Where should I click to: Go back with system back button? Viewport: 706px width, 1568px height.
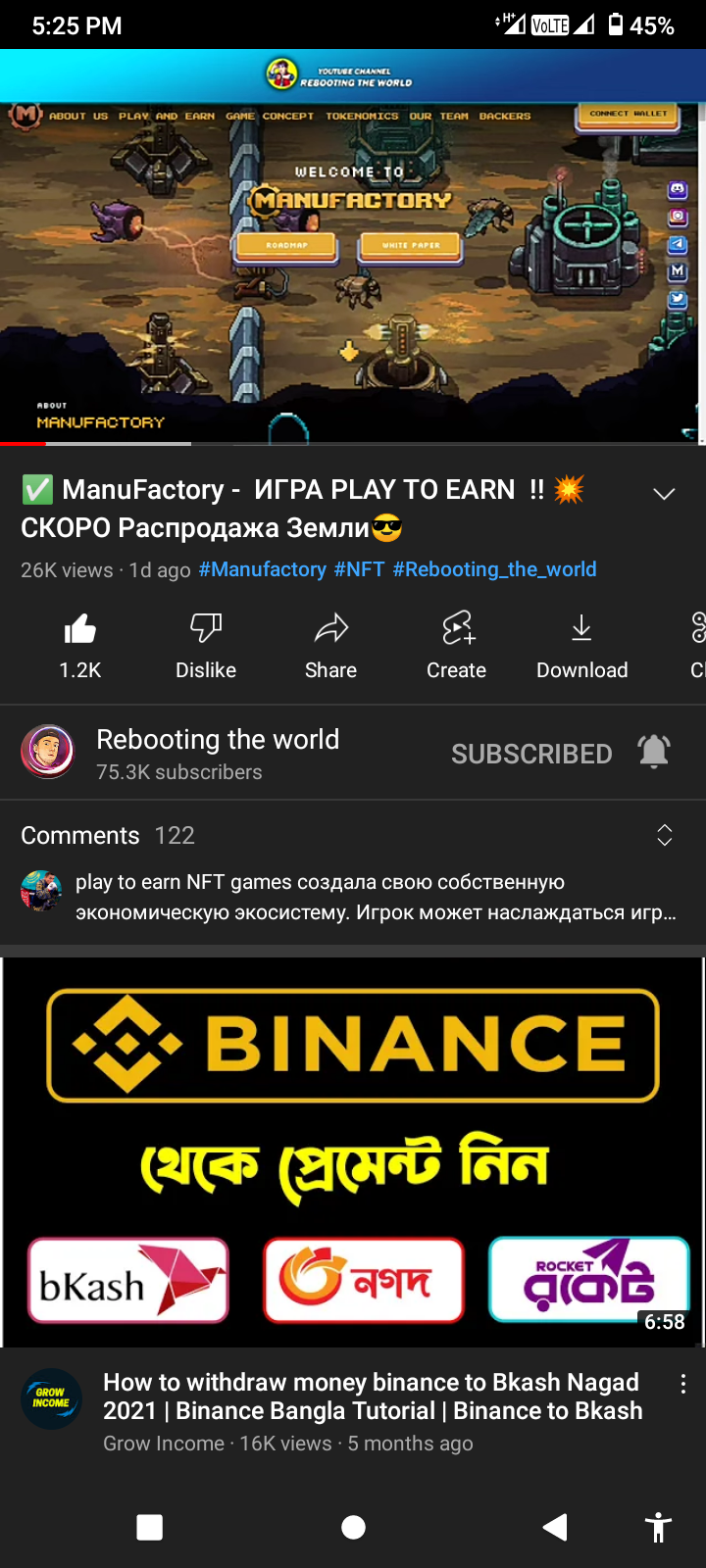tap(555, 1527)
